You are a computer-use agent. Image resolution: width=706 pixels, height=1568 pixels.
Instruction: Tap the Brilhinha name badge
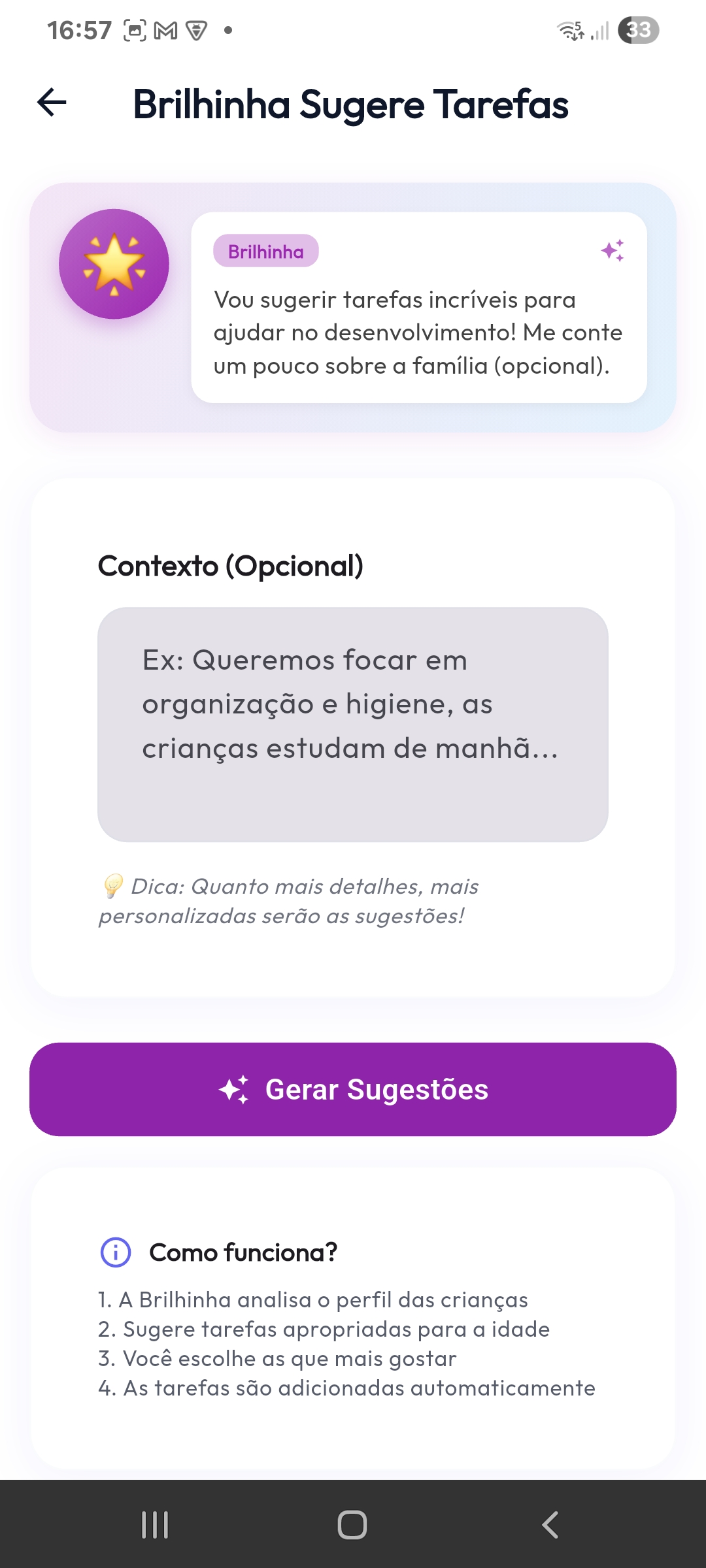[x=266, y=251]
